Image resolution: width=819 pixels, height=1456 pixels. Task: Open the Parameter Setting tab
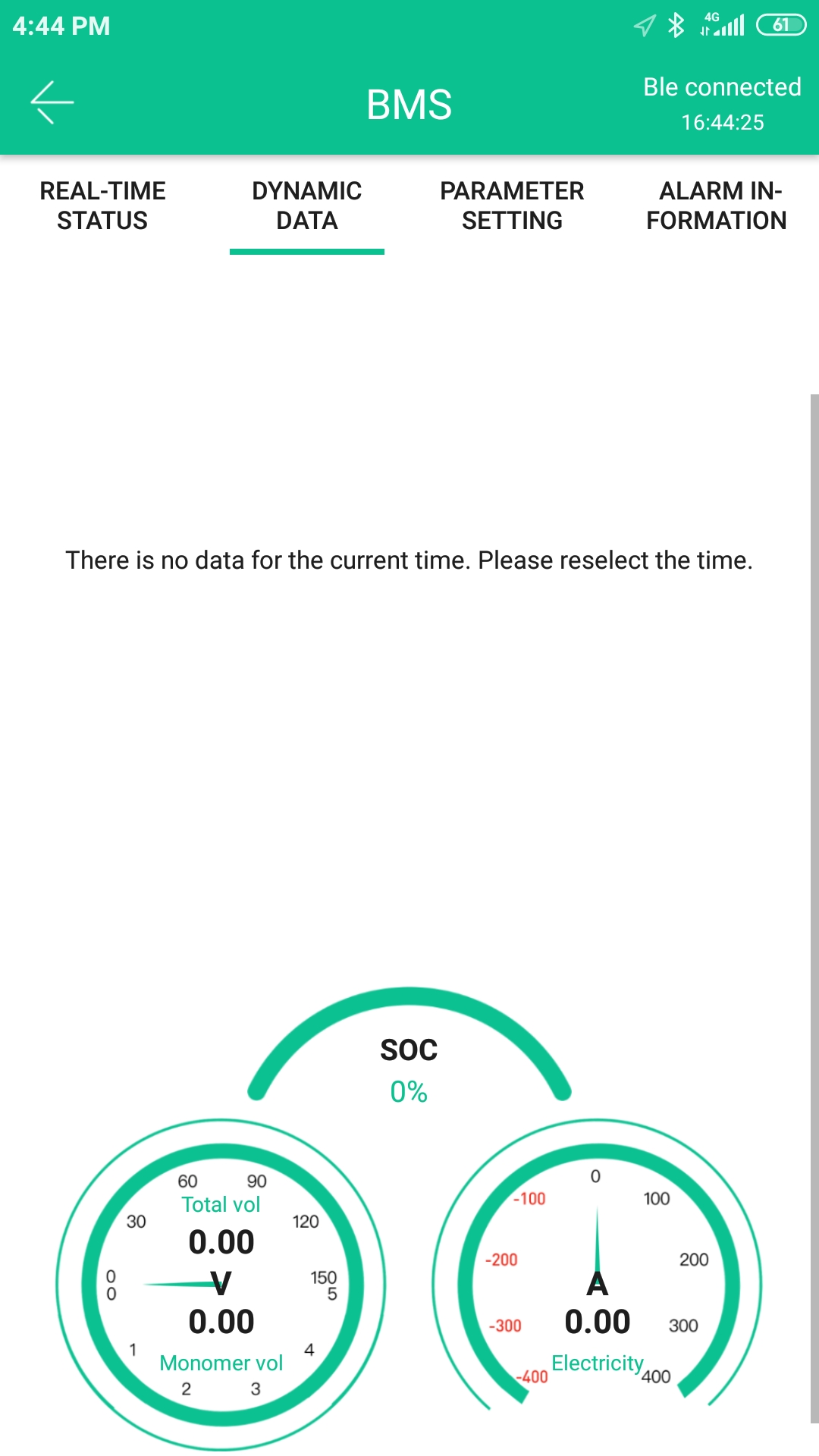512,206
